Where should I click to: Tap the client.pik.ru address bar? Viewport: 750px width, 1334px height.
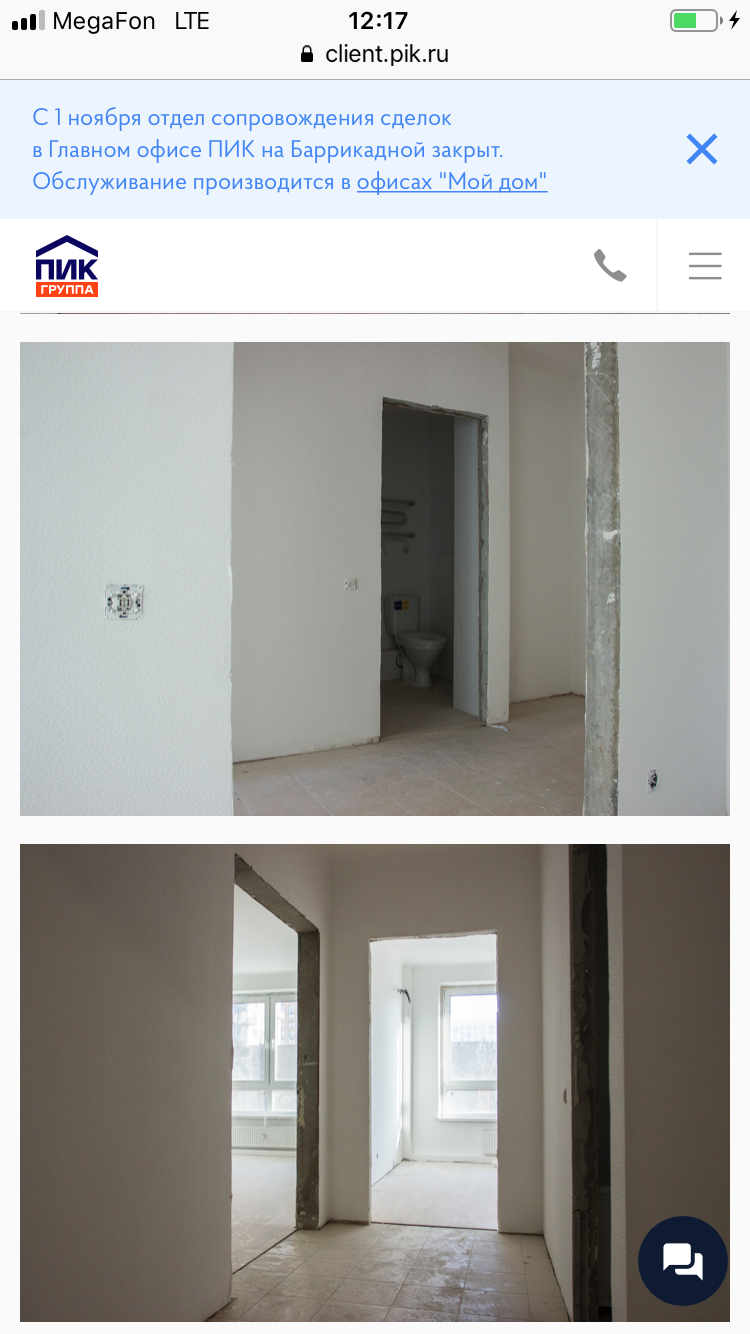375,54
